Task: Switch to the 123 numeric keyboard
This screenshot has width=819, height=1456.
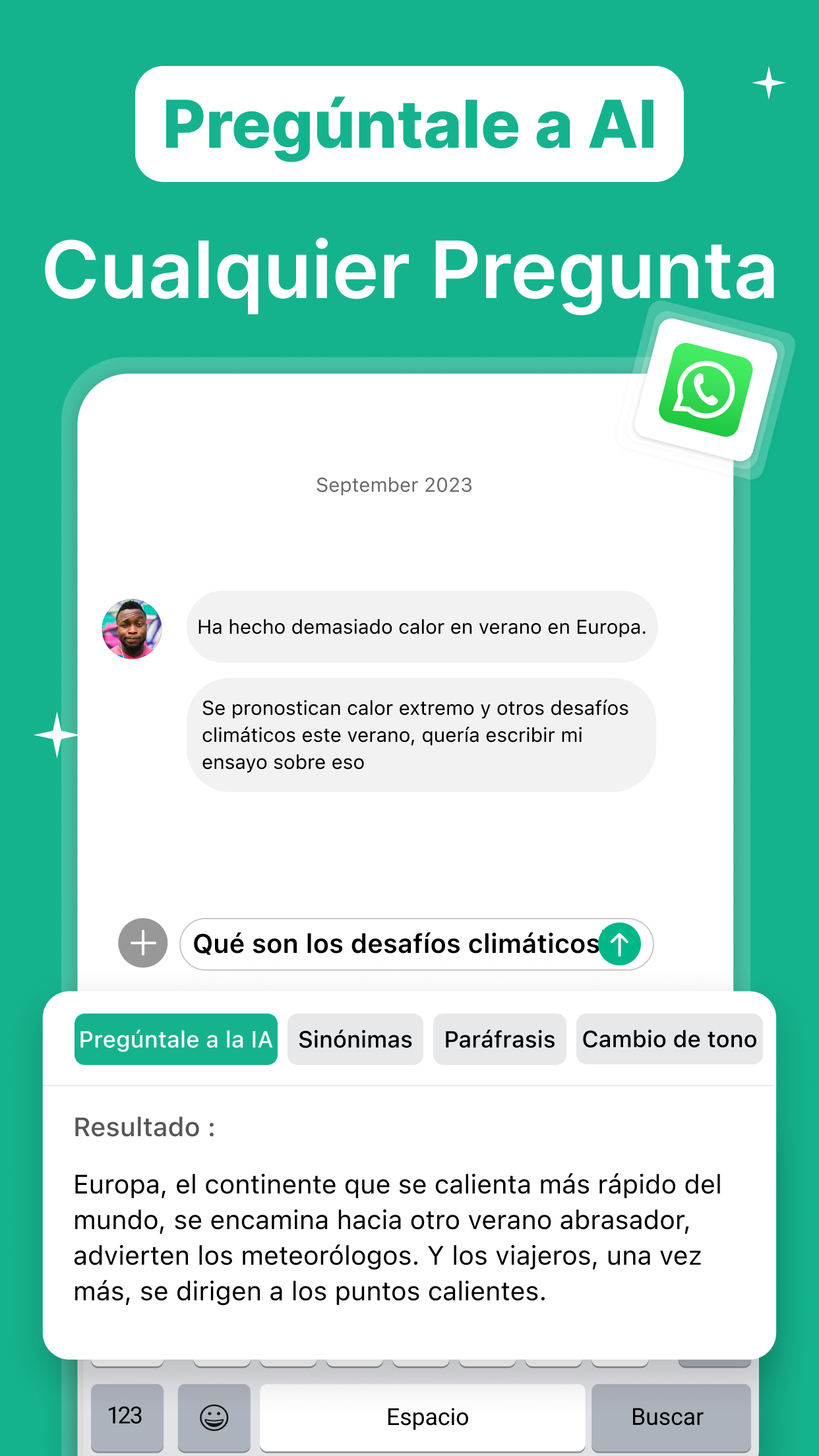Action: pos(127,1416)
